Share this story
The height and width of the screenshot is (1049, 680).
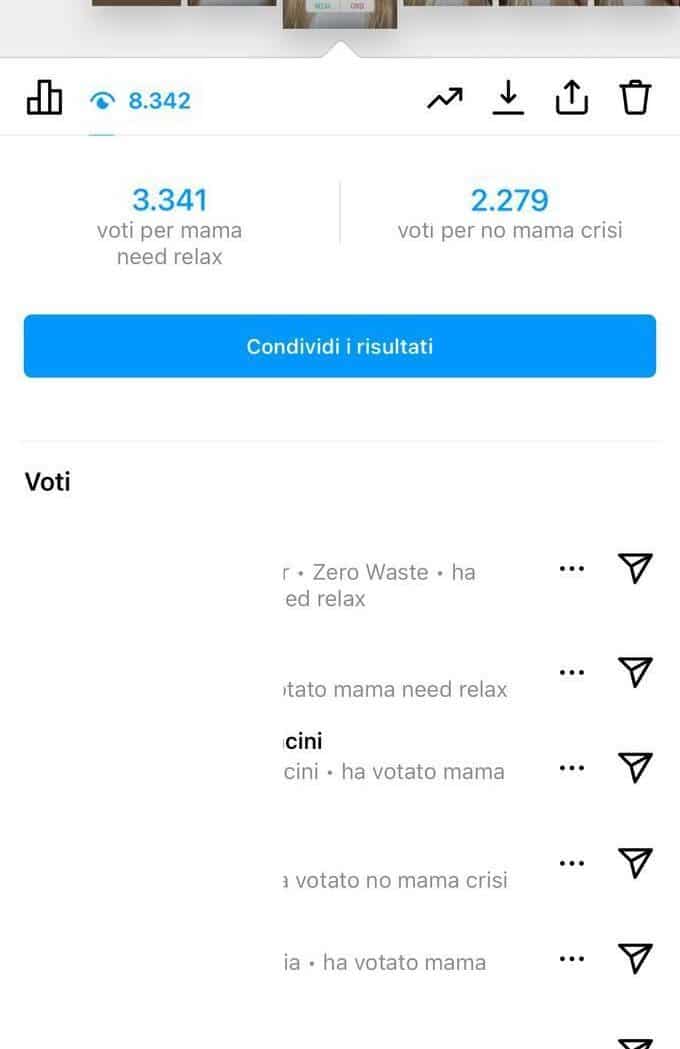tap(571, 98)
